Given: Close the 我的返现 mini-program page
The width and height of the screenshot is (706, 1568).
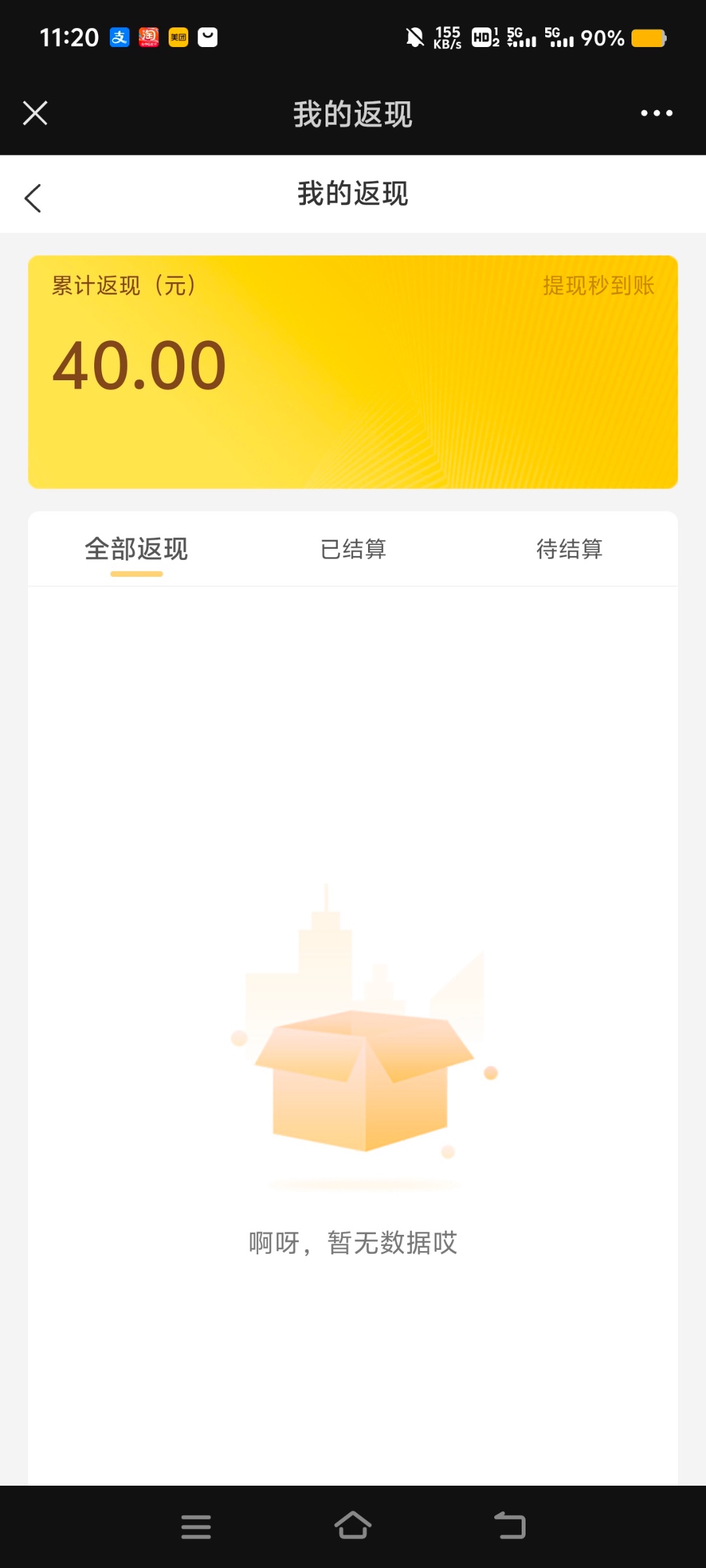Looking at the screenshot, I should pyautogui.click(x=35, y=113).
